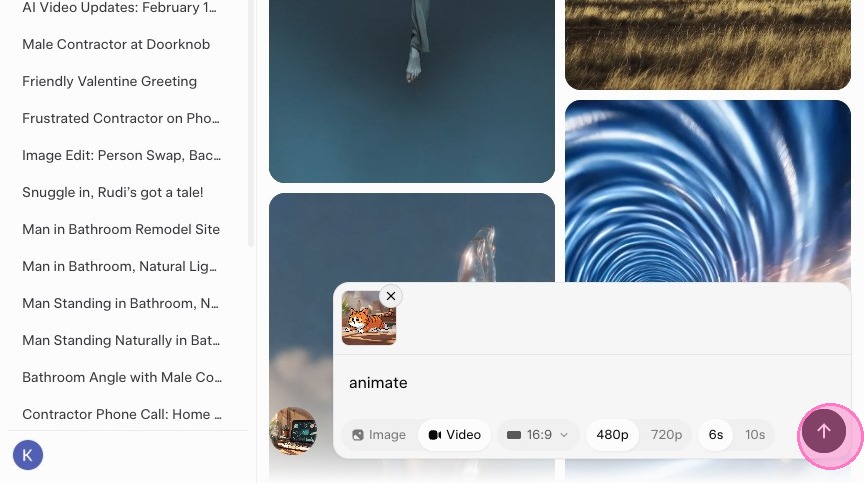
Task: Set video duration to 10s
Action: tap(755, 435)
